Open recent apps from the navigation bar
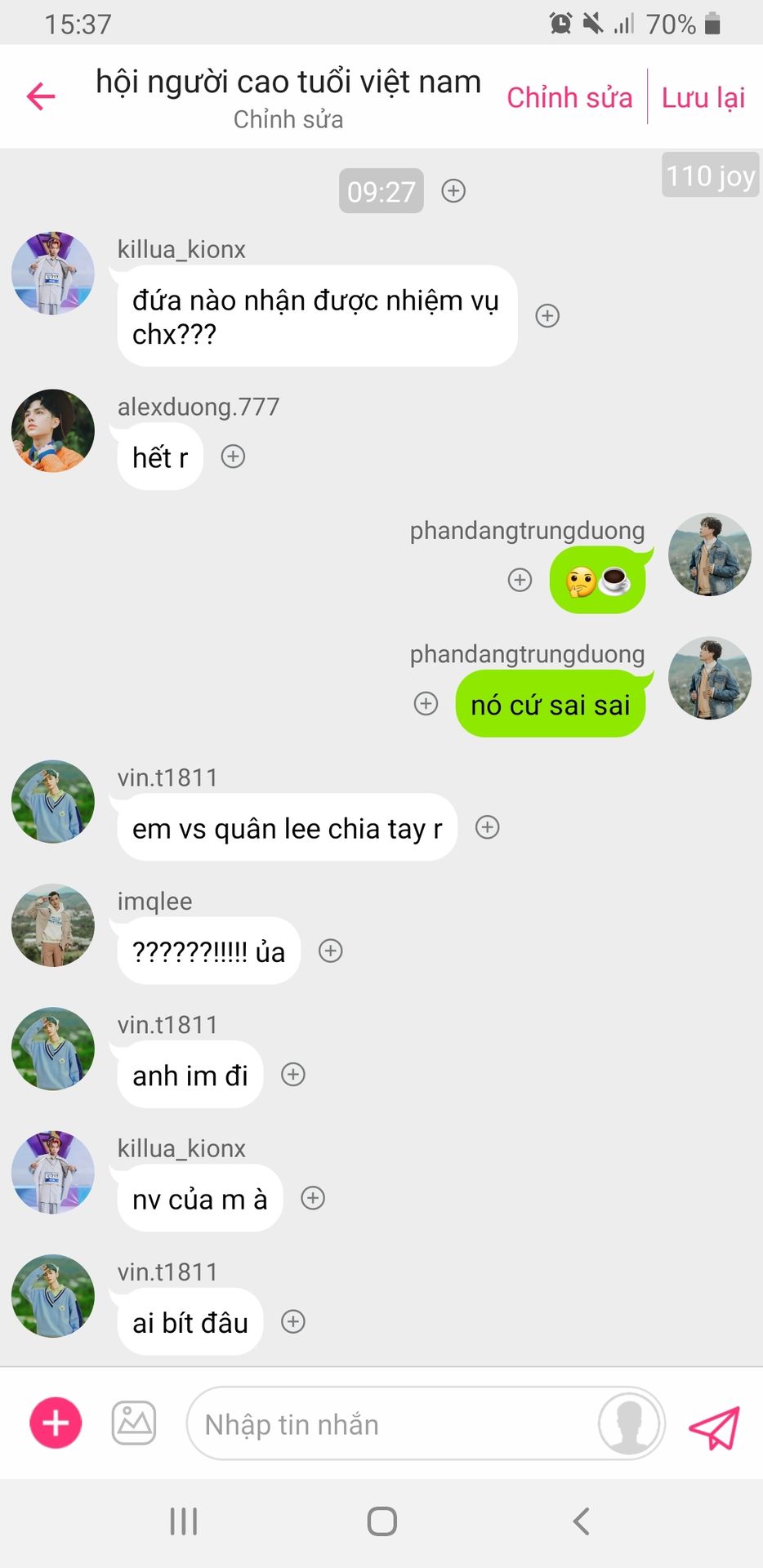 pos(184,1521)
